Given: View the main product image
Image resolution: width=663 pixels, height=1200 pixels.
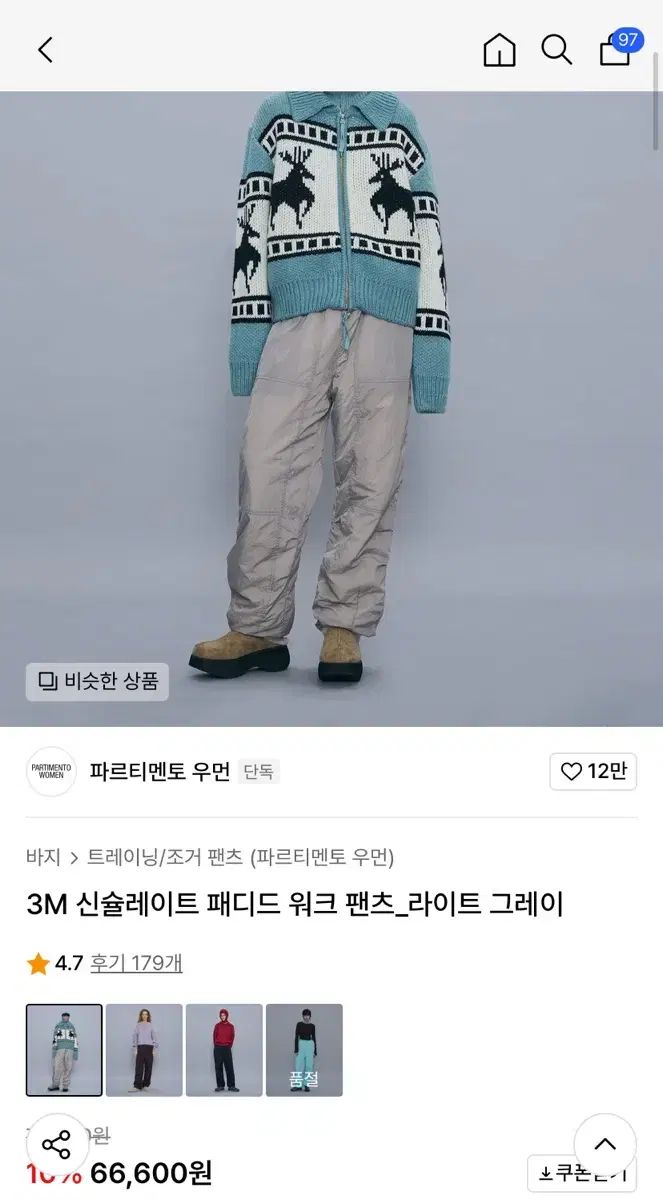Looking at the screenshot, I should (331, 400).
